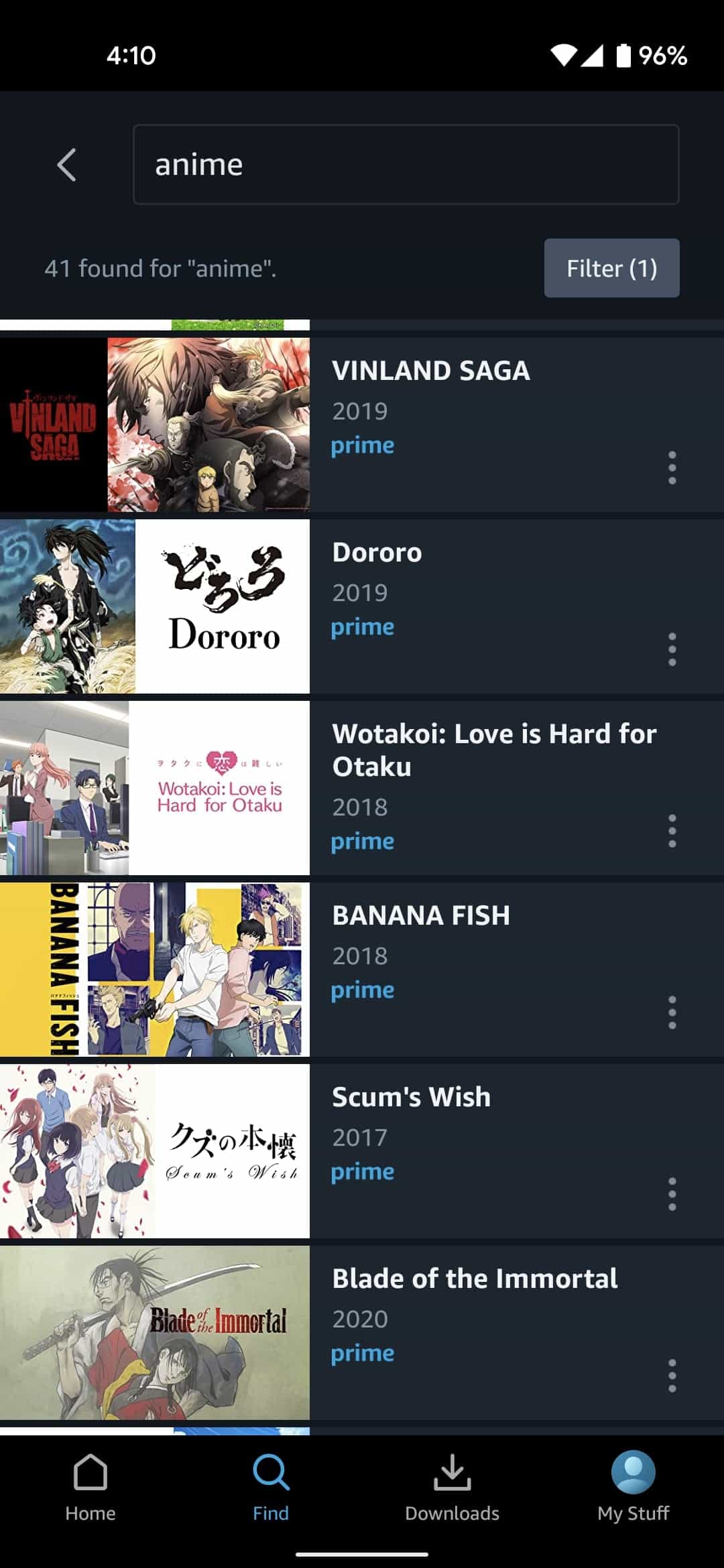Tap the back arrow beside search
Image resolution: width=724 pixels, height=1568 pixels.
point(66,164)
